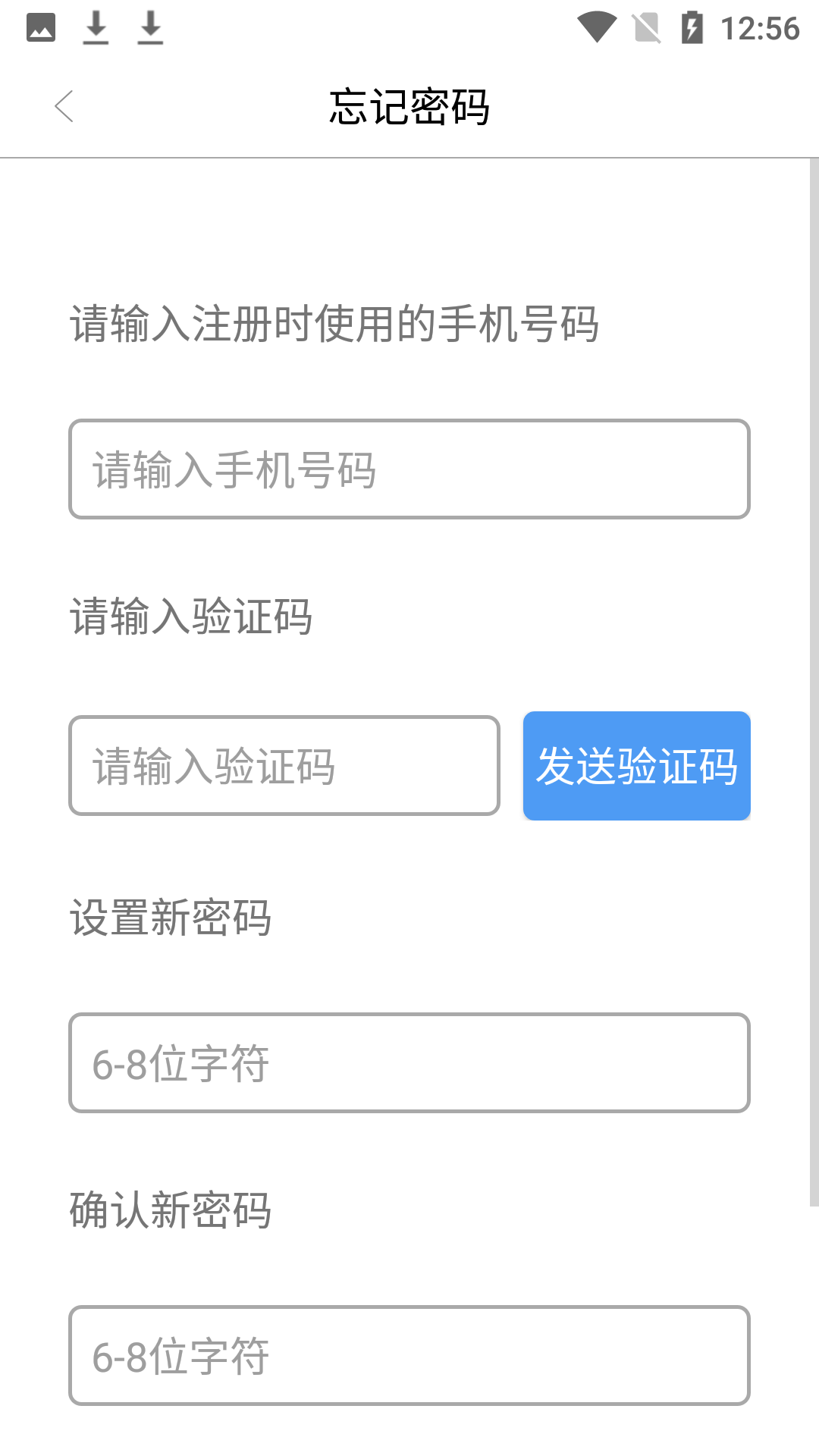Go back from the 忘记密码 page
The width and height of the screenshot is (819, 1456).
click(64, 106)
